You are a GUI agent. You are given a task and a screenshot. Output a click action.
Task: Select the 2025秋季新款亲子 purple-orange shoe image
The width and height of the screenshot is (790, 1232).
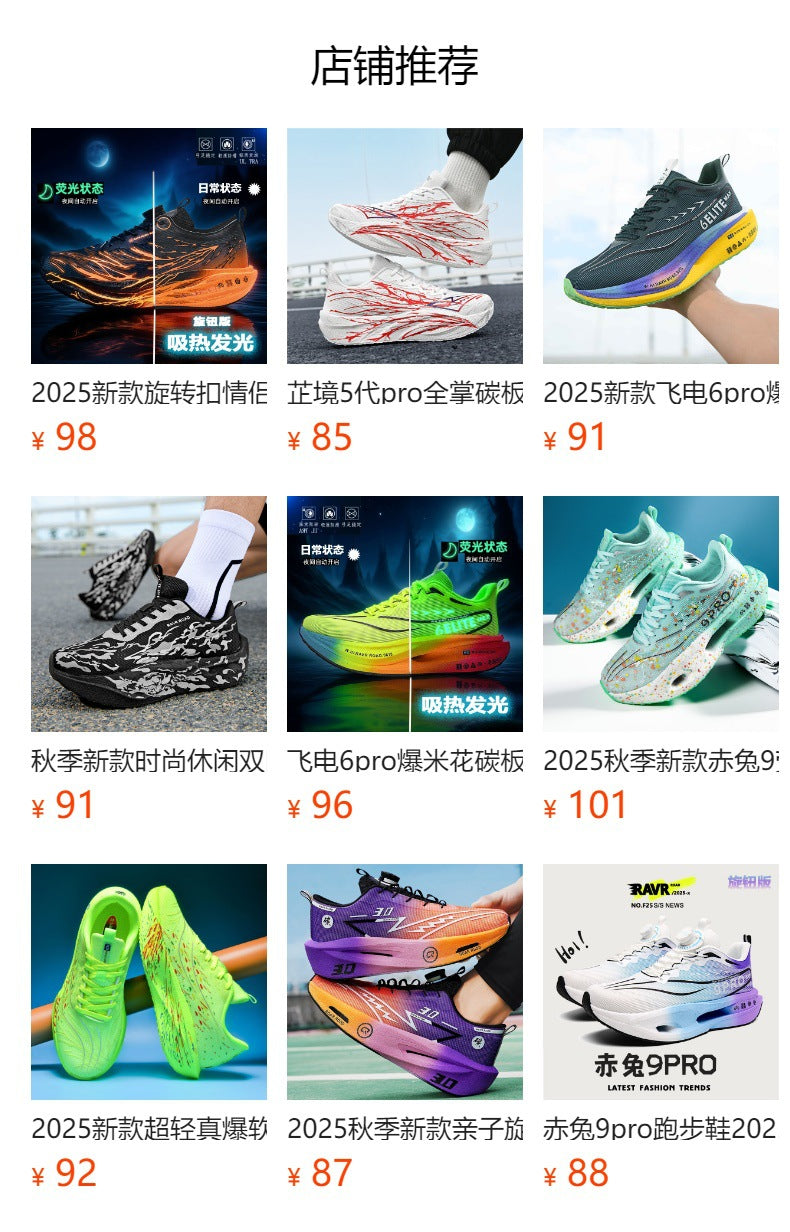coord(405,980)
